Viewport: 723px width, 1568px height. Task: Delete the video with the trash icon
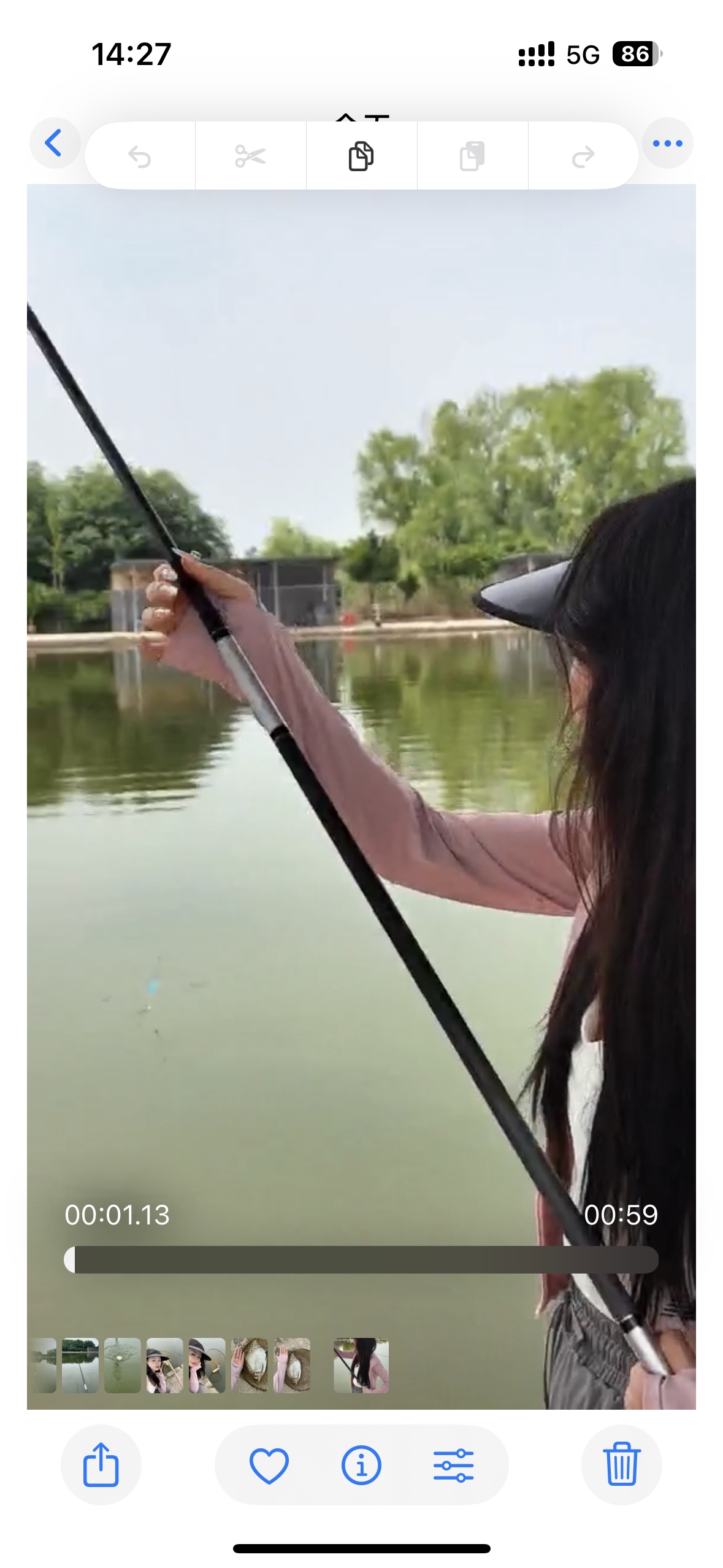(x=622, y=1464)
